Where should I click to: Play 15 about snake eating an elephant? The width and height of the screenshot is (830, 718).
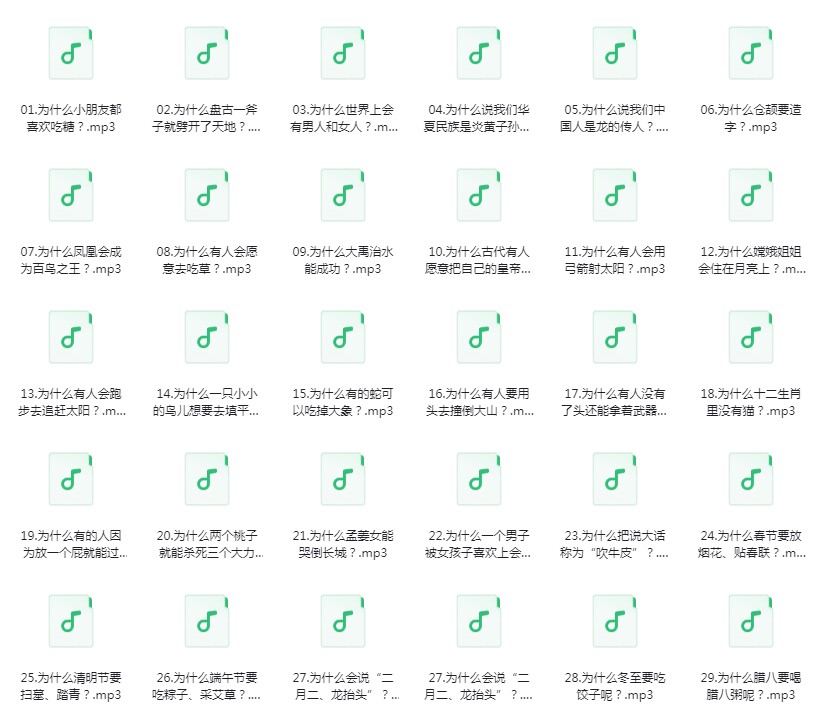tap(343, 337)
